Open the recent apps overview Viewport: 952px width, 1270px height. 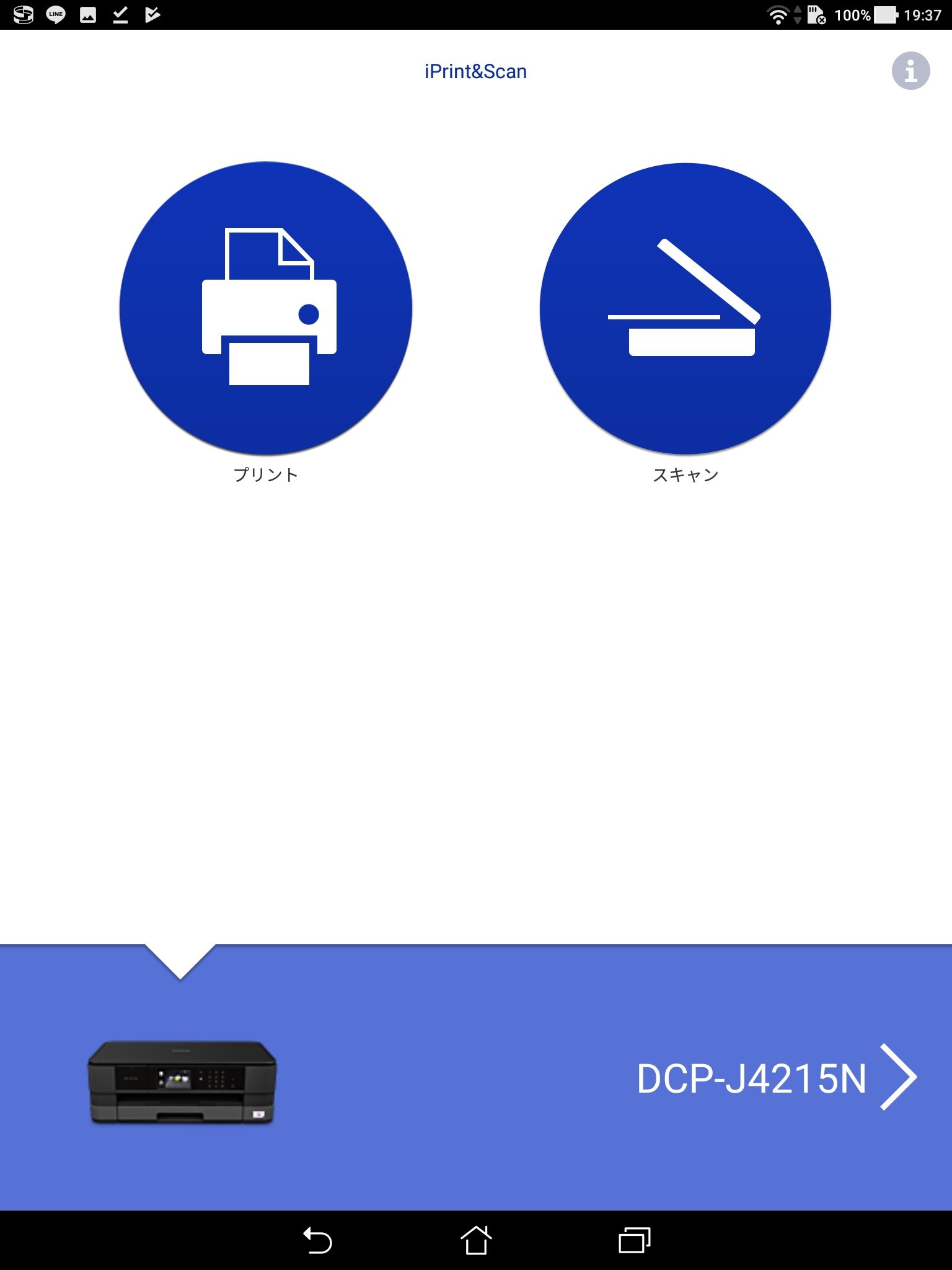coord(634,1241)
